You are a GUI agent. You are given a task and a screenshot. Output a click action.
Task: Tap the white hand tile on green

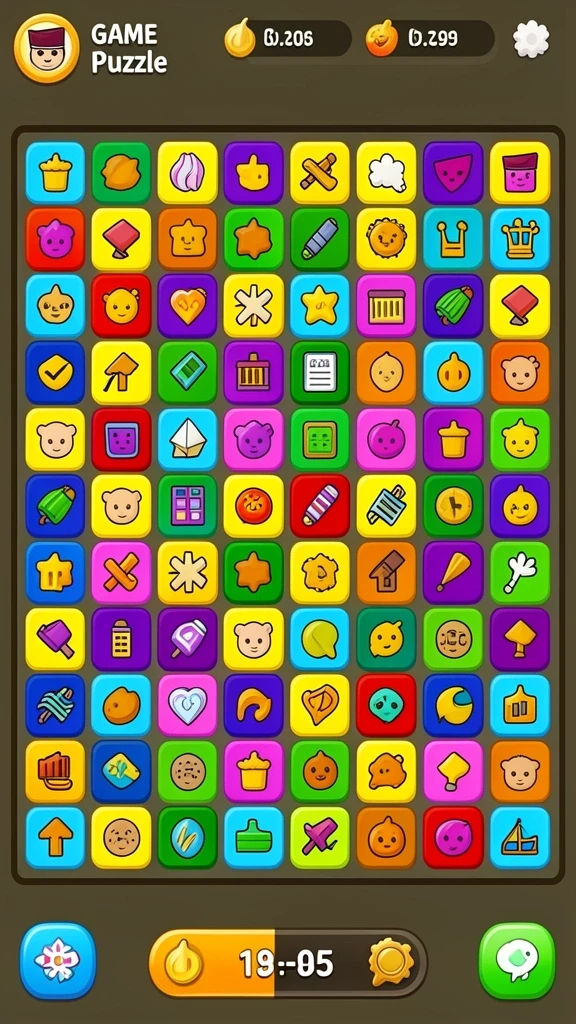coord(520,572)
